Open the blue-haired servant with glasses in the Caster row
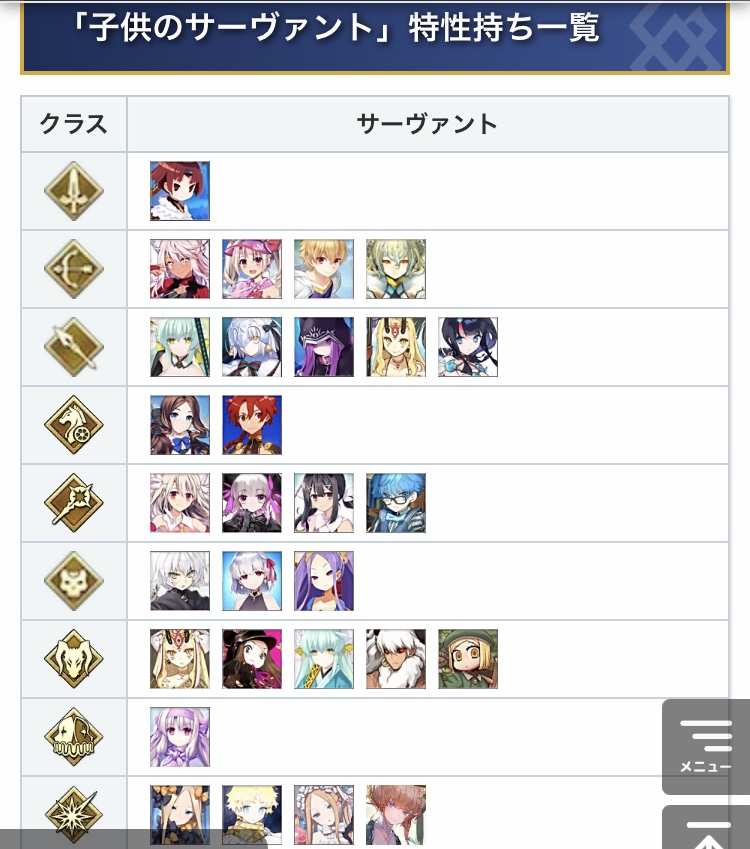Viewport: 750px width, 849px height. click(396, 503)
